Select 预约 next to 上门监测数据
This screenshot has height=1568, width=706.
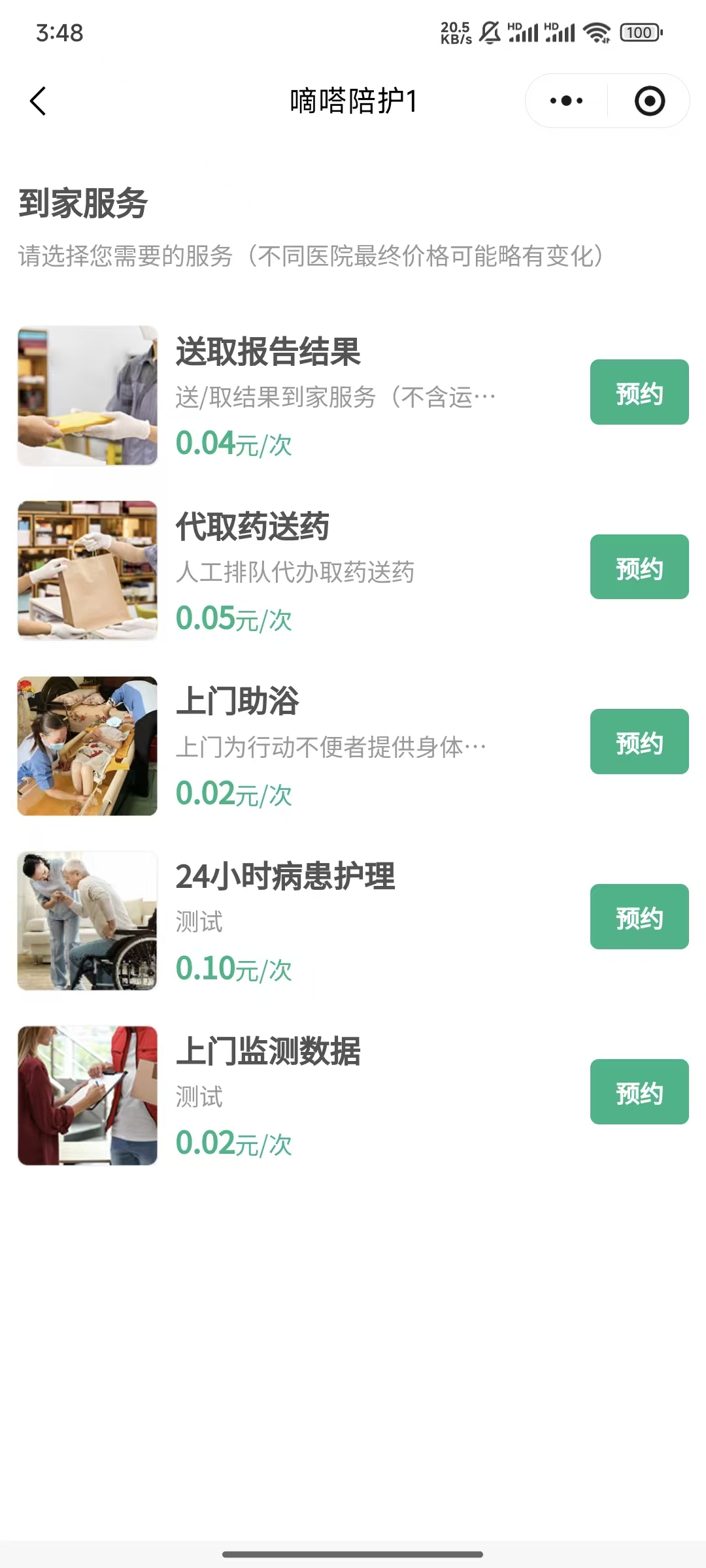coord(639,1092)
